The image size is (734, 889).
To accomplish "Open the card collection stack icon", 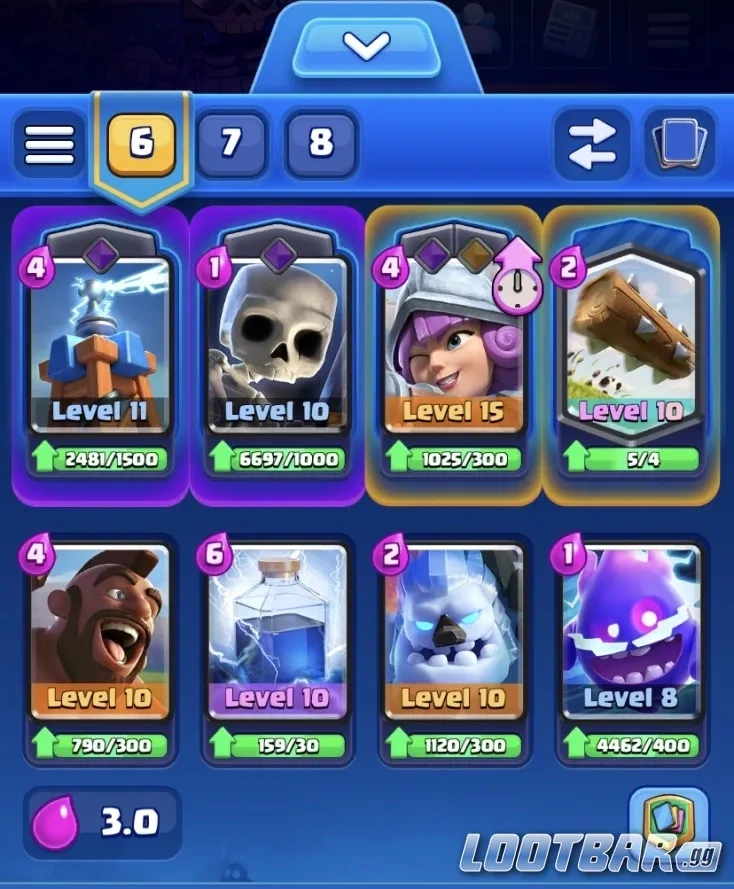I will click(x=679, y=144).
